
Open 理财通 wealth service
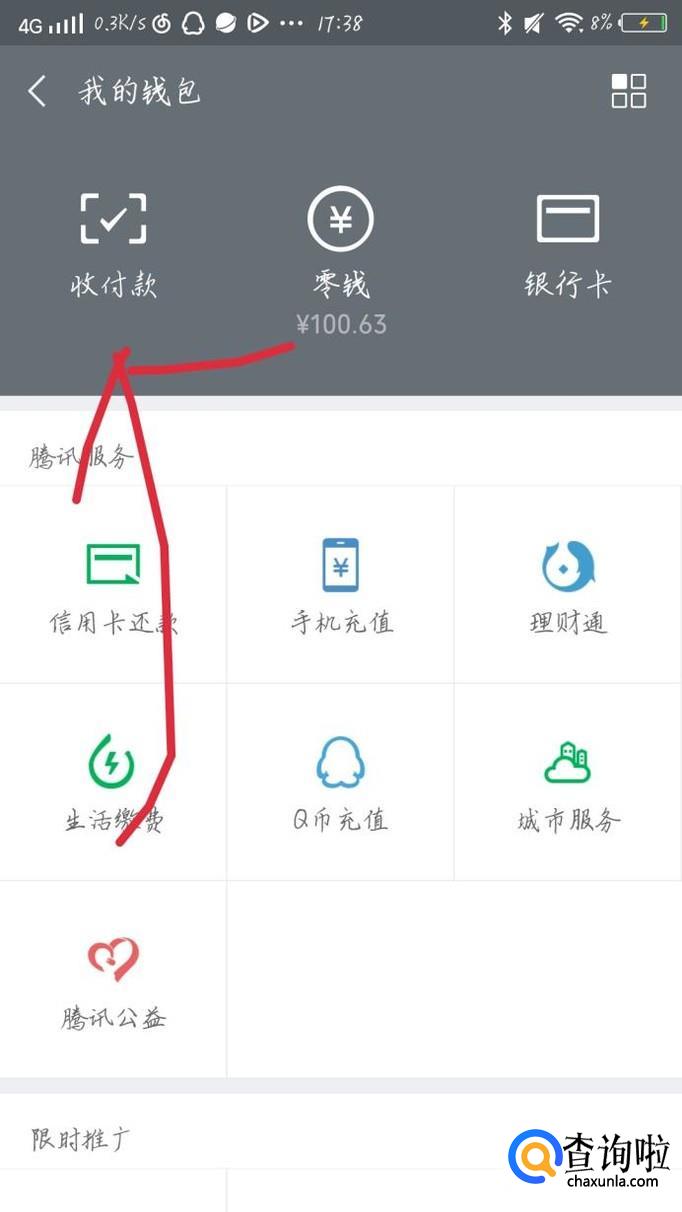[x=568, y=585]
